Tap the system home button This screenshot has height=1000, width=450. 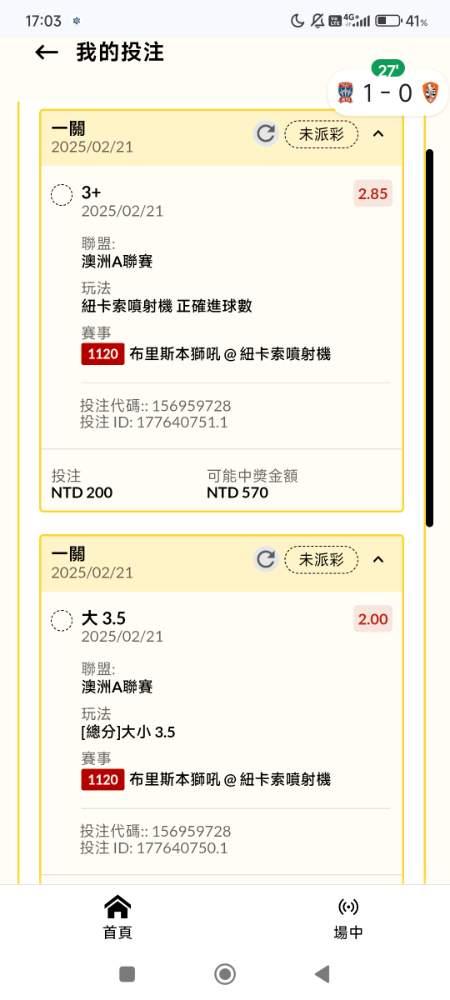click(x=225, y=974)
